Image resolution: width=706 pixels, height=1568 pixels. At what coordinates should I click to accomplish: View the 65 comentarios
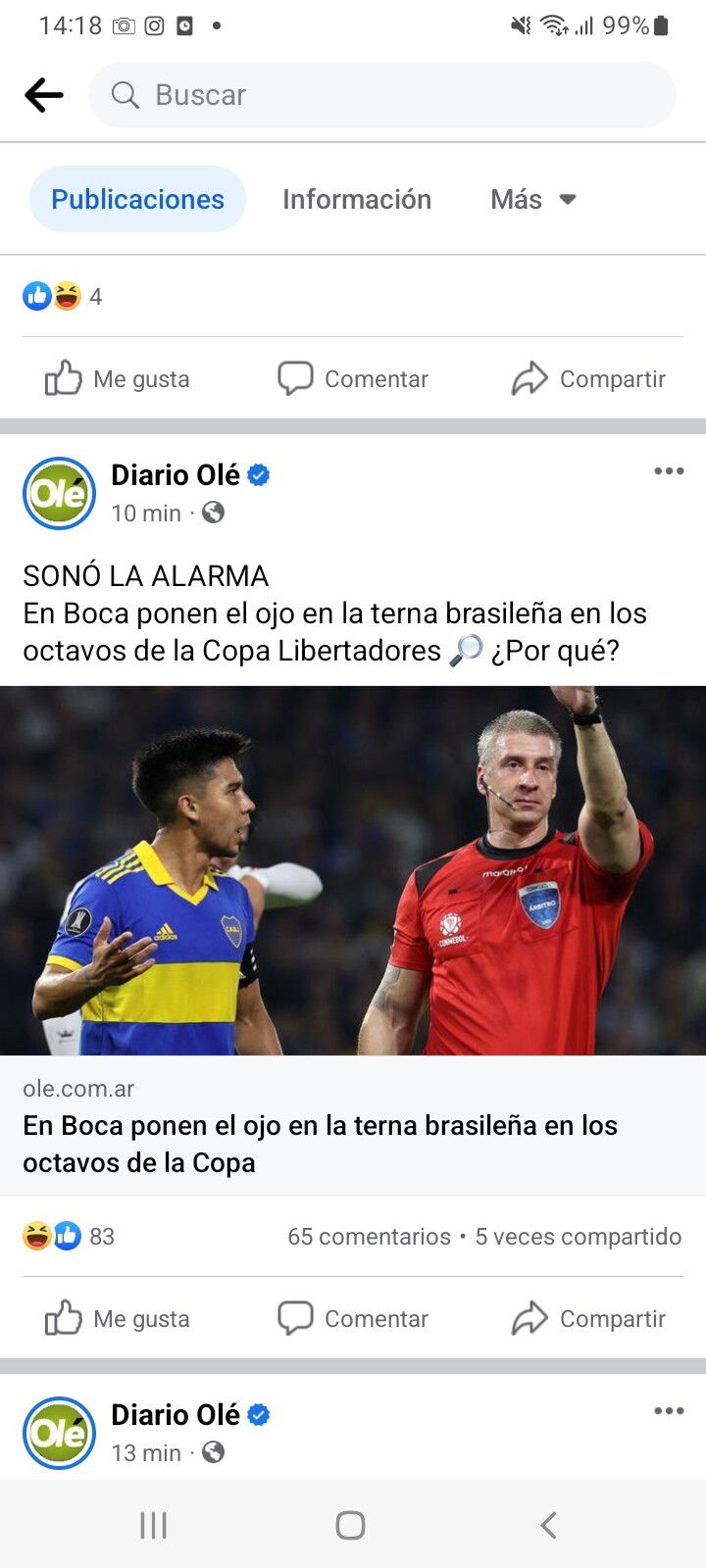[369, 1237]
